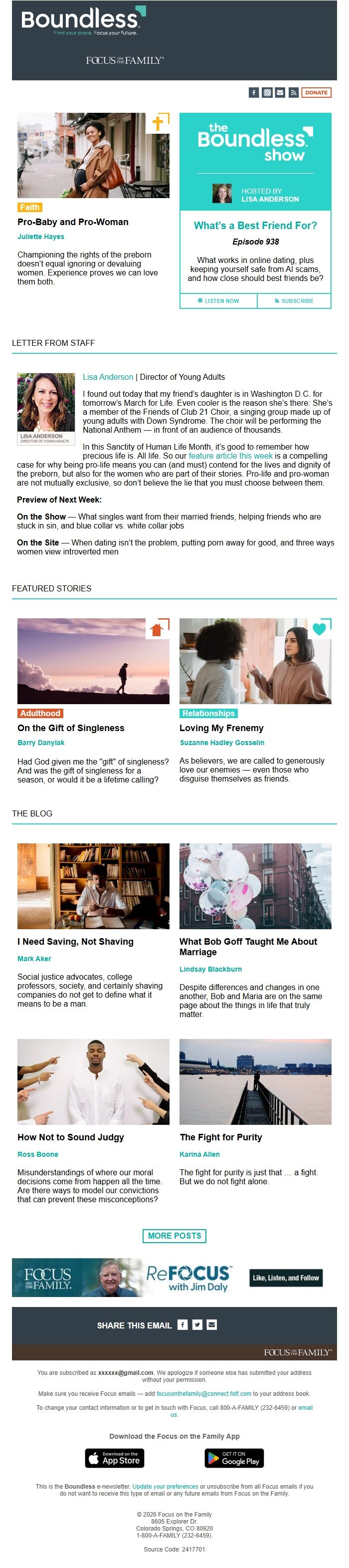Tap the Donate button
349x1568 pixels.
pos(316,92)
